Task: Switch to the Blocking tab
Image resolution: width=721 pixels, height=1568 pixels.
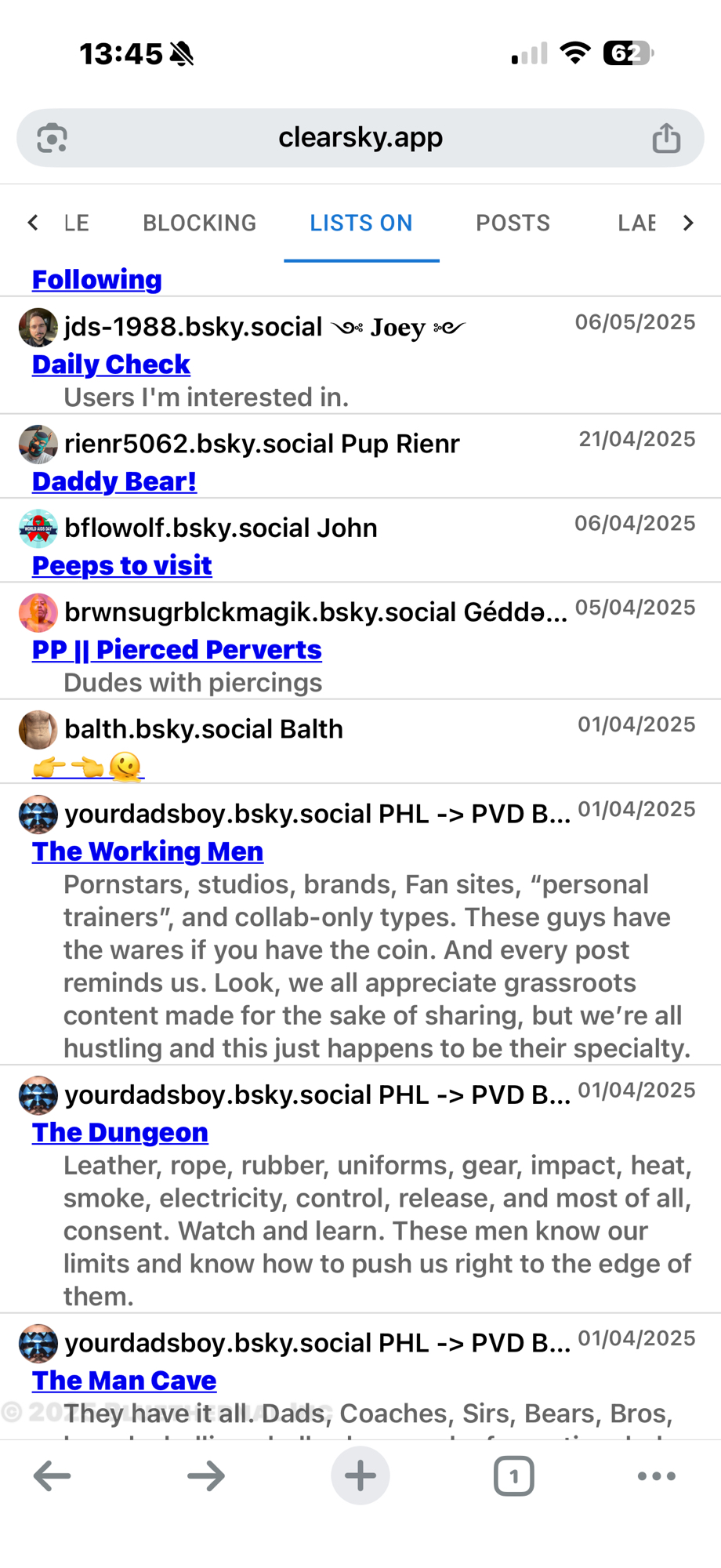Action: [x=199, y=223]
